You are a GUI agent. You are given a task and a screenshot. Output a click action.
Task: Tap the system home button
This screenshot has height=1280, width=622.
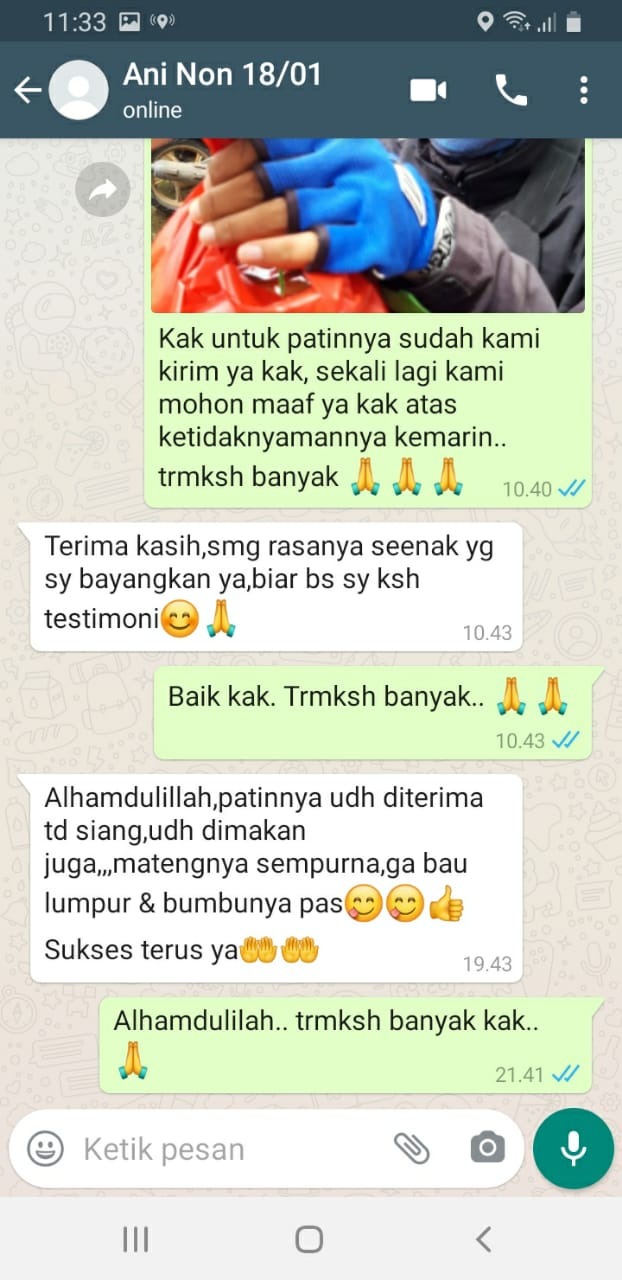coord(310,1240)
